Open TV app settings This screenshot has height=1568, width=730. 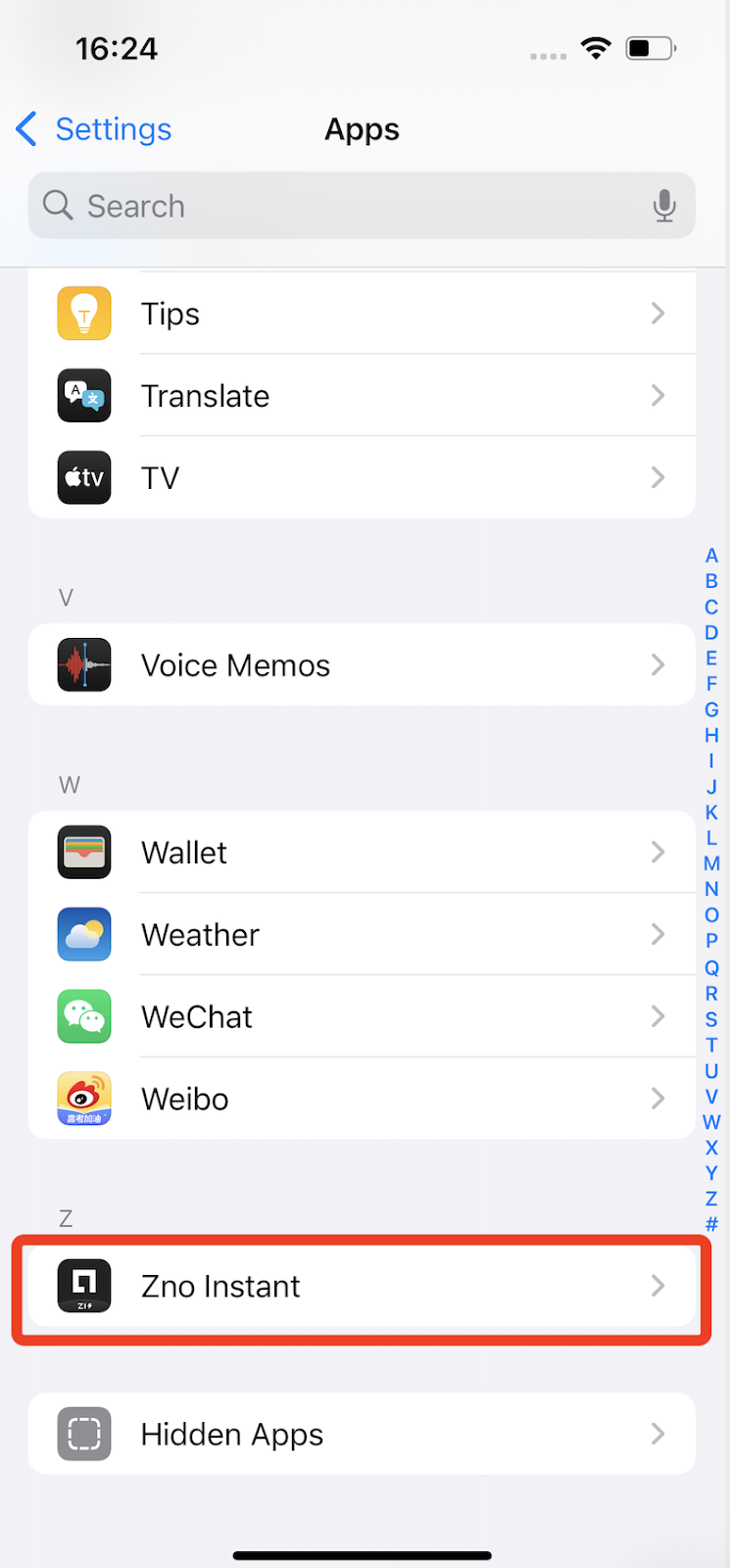(362, 478)
